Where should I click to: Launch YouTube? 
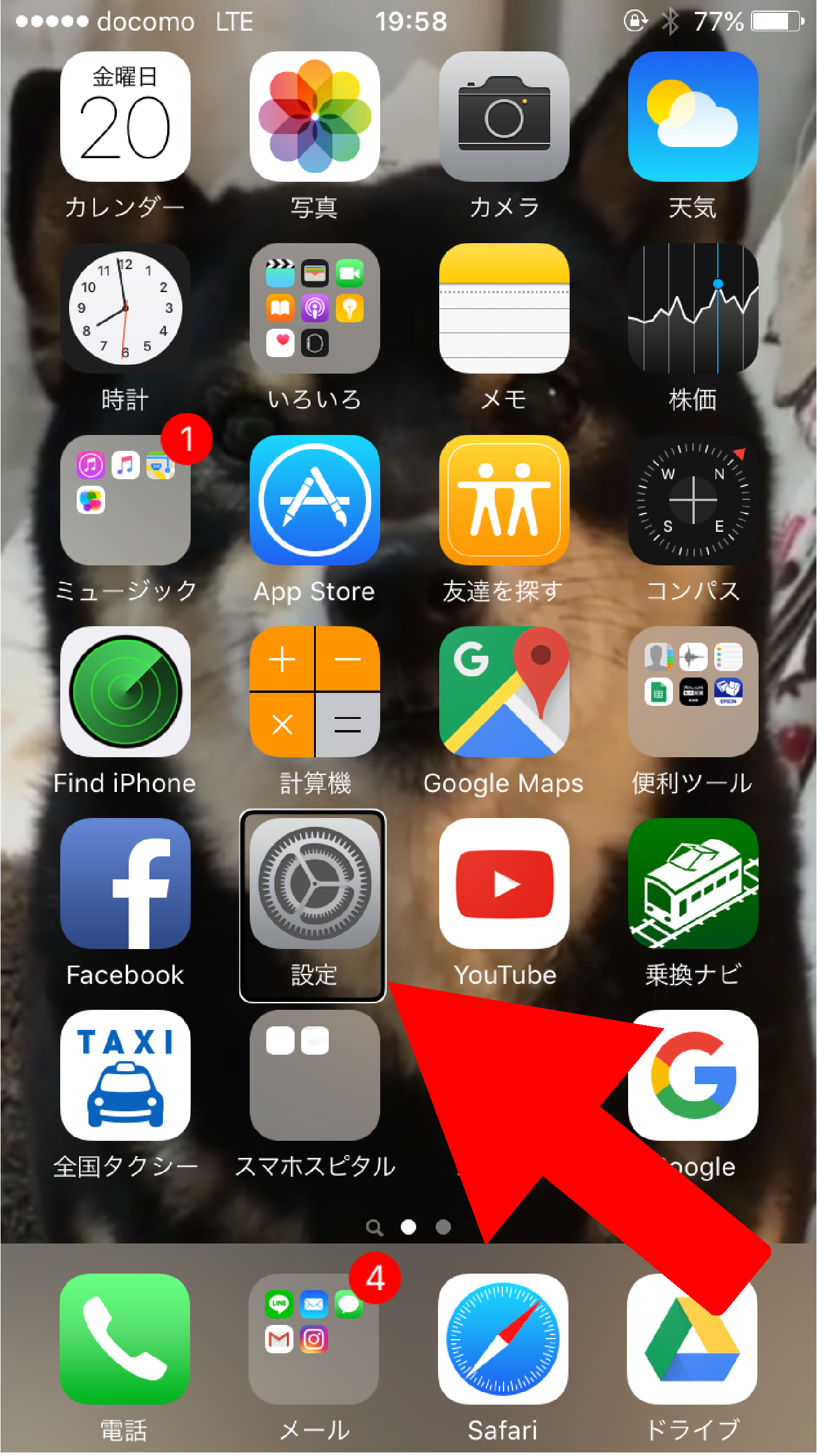(504, 883)
